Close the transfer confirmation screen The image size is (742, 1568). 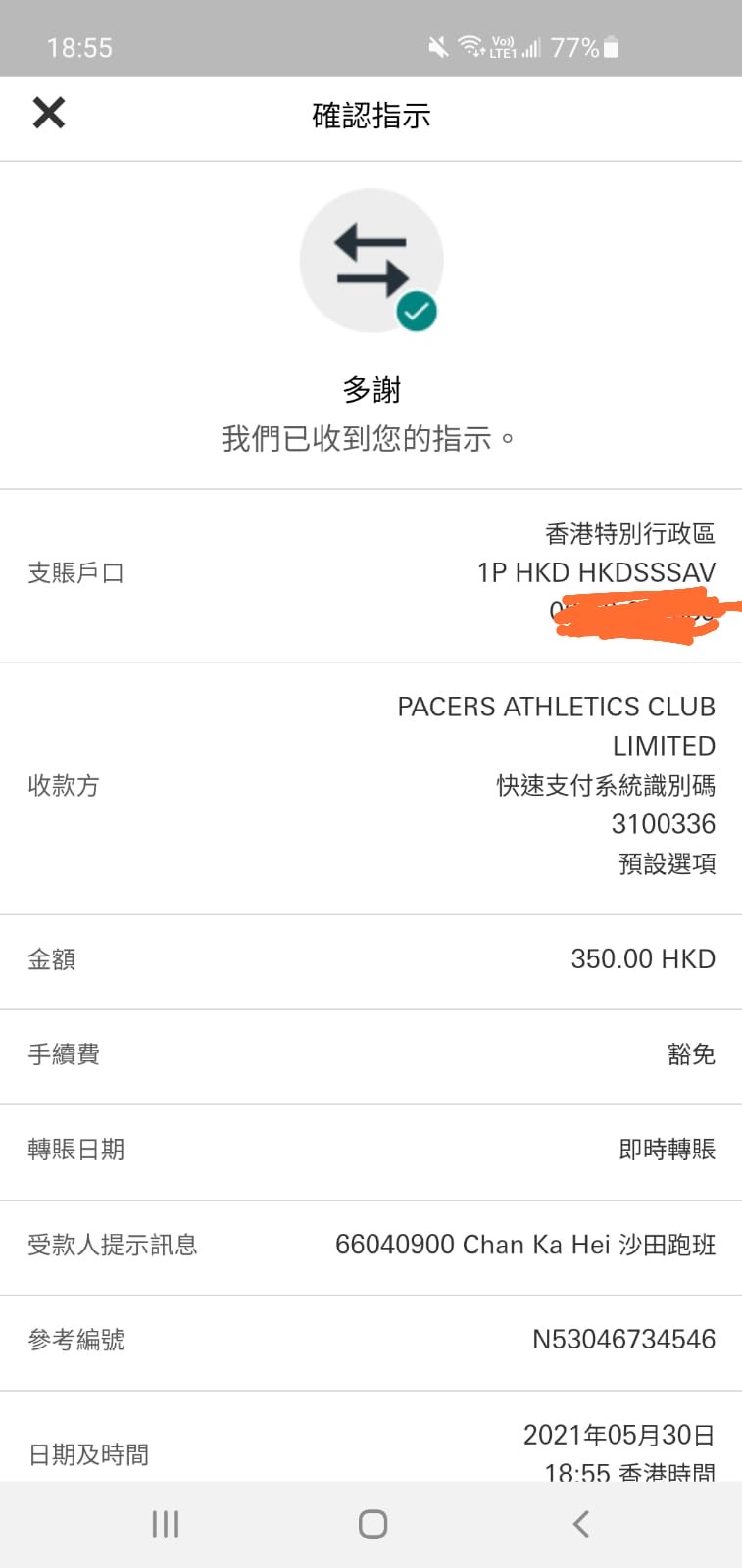[48, 114]
